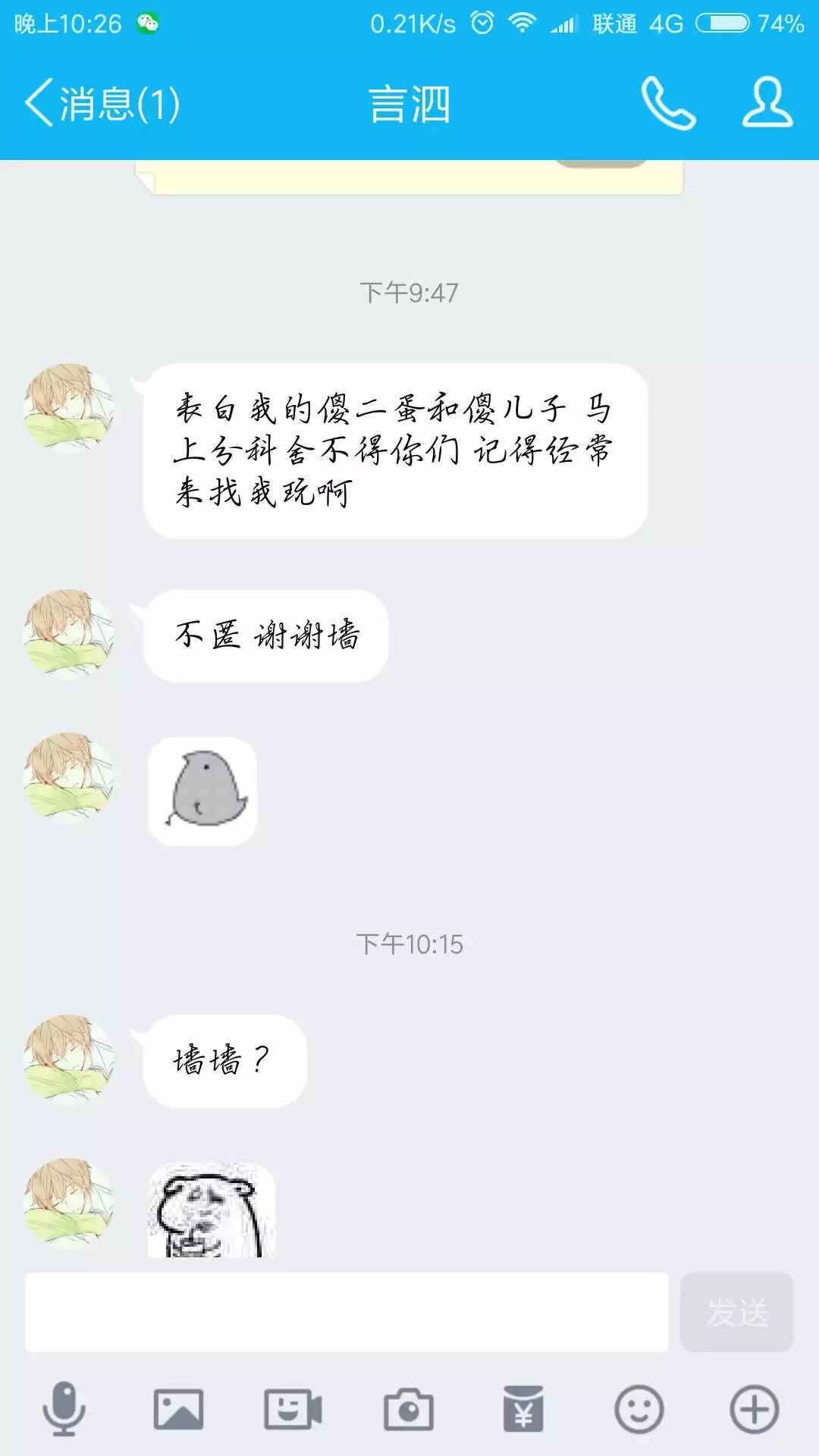Viewport: 819px width, 1456px height.
Task: Expand more options with the plus icon
Action: (x=754, y=1410)
